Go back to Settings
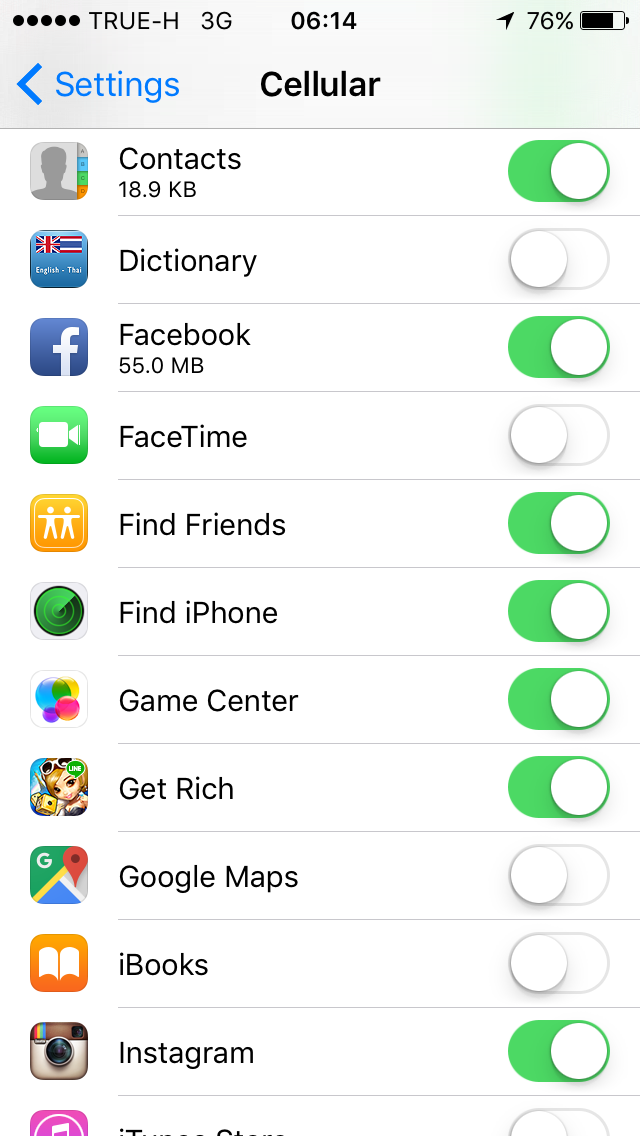The width and height of the screenshot is (640, 1136). [x=98, y=85]
